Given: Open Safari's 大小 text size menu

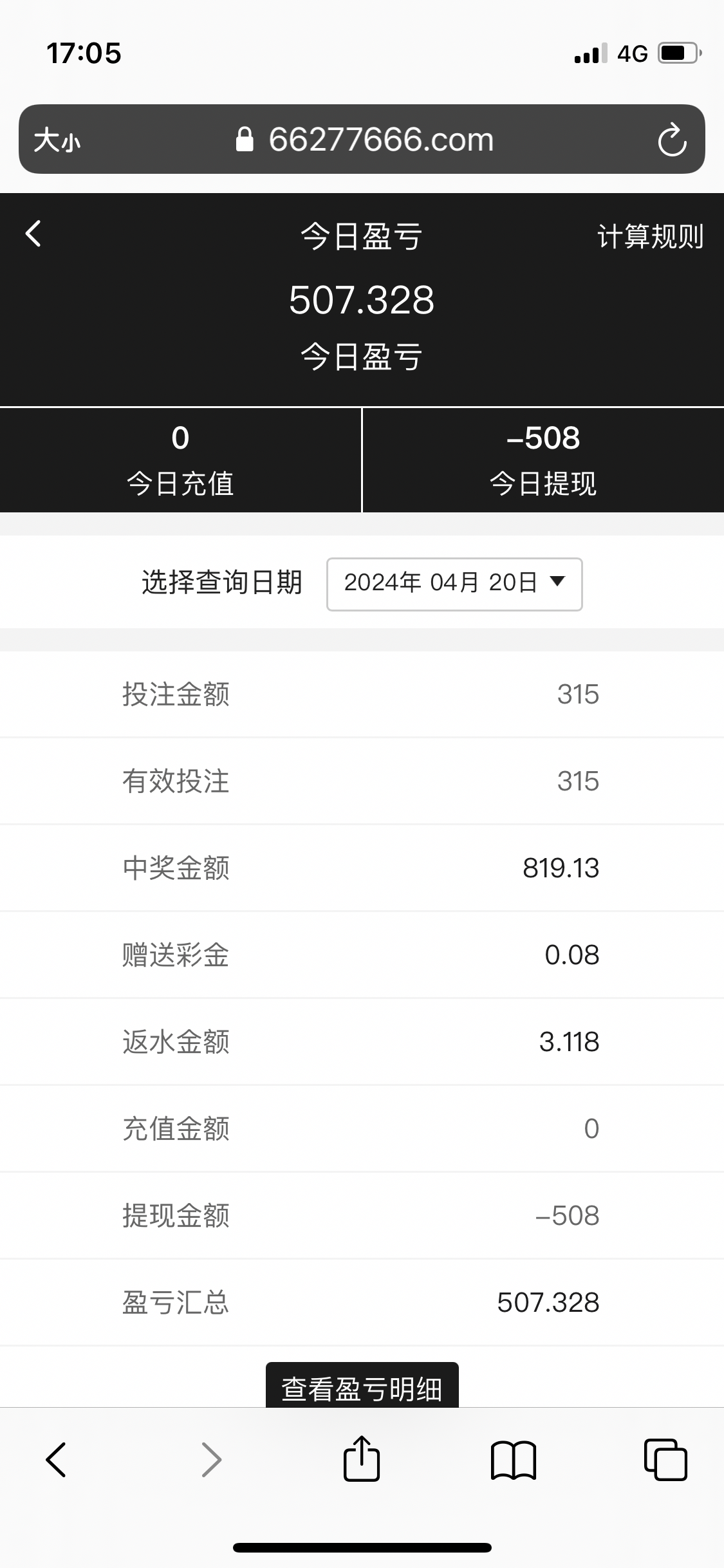Looking at the screenshot, I should (x=57, y=140).
